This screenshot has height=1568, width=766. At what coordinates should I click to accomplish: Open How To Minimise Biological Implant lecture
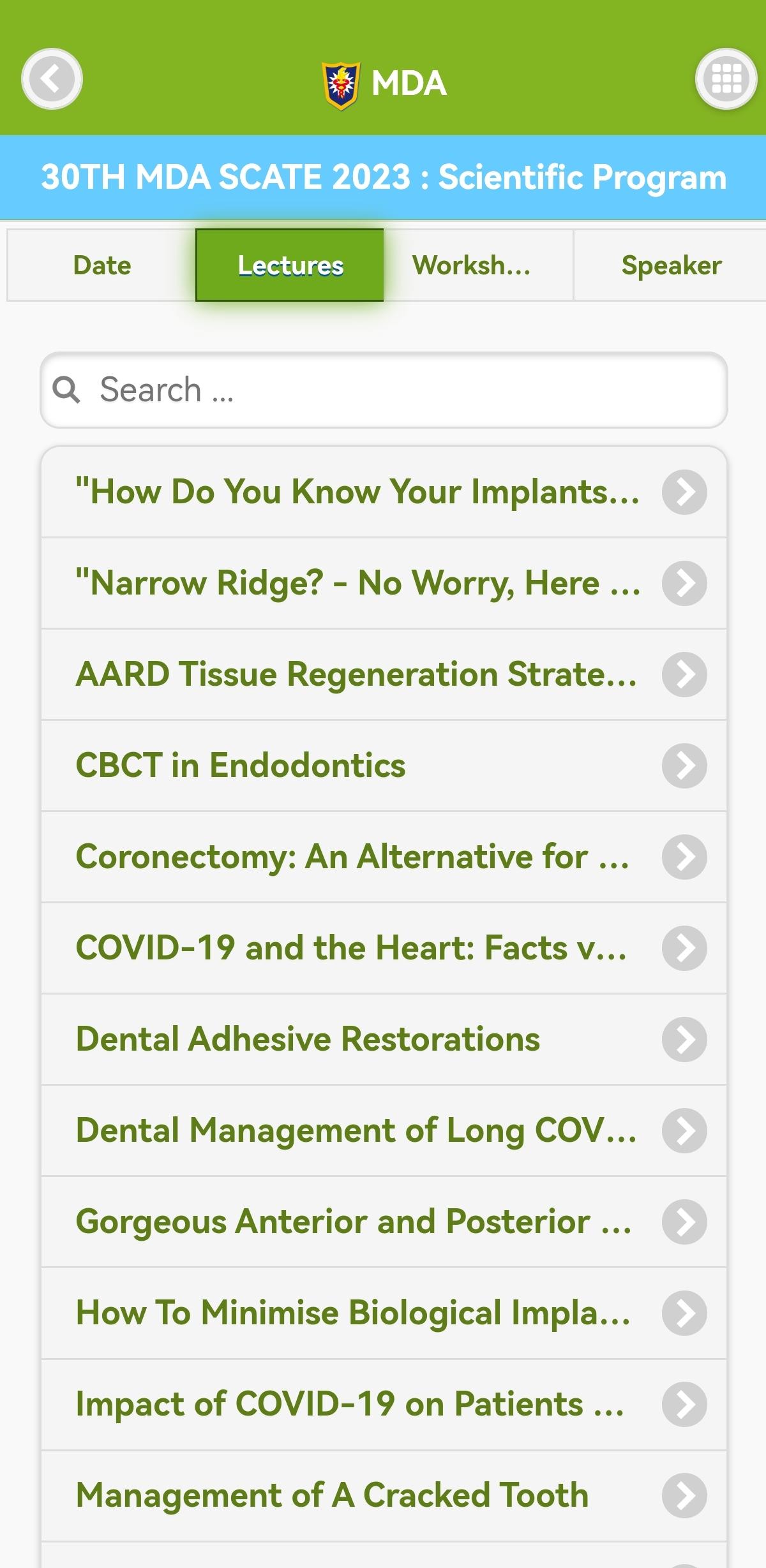pos(384,1313)
